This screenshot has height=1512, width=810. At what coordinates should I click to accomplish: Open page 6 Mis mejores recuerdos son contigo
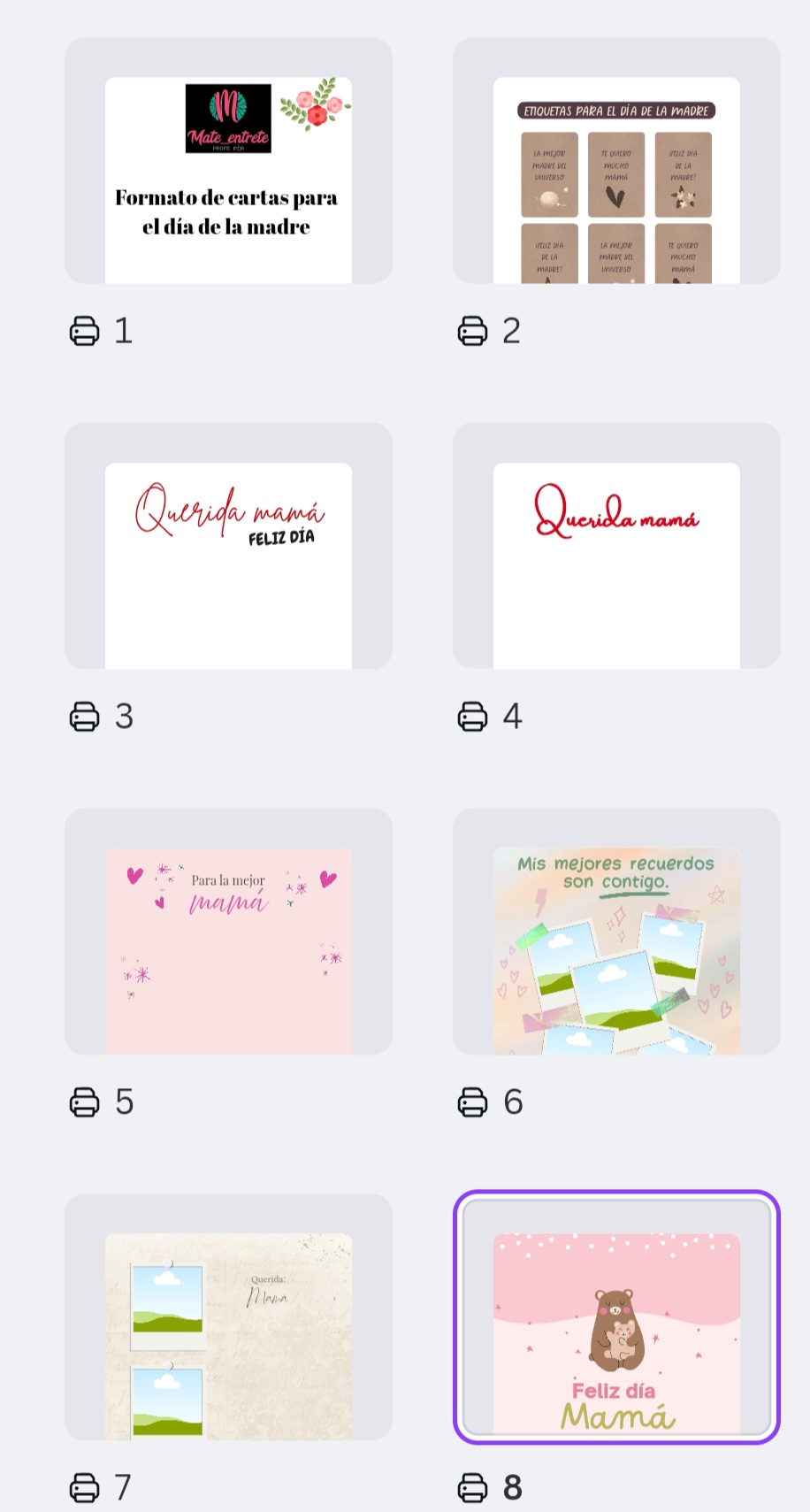pos(616,932)
